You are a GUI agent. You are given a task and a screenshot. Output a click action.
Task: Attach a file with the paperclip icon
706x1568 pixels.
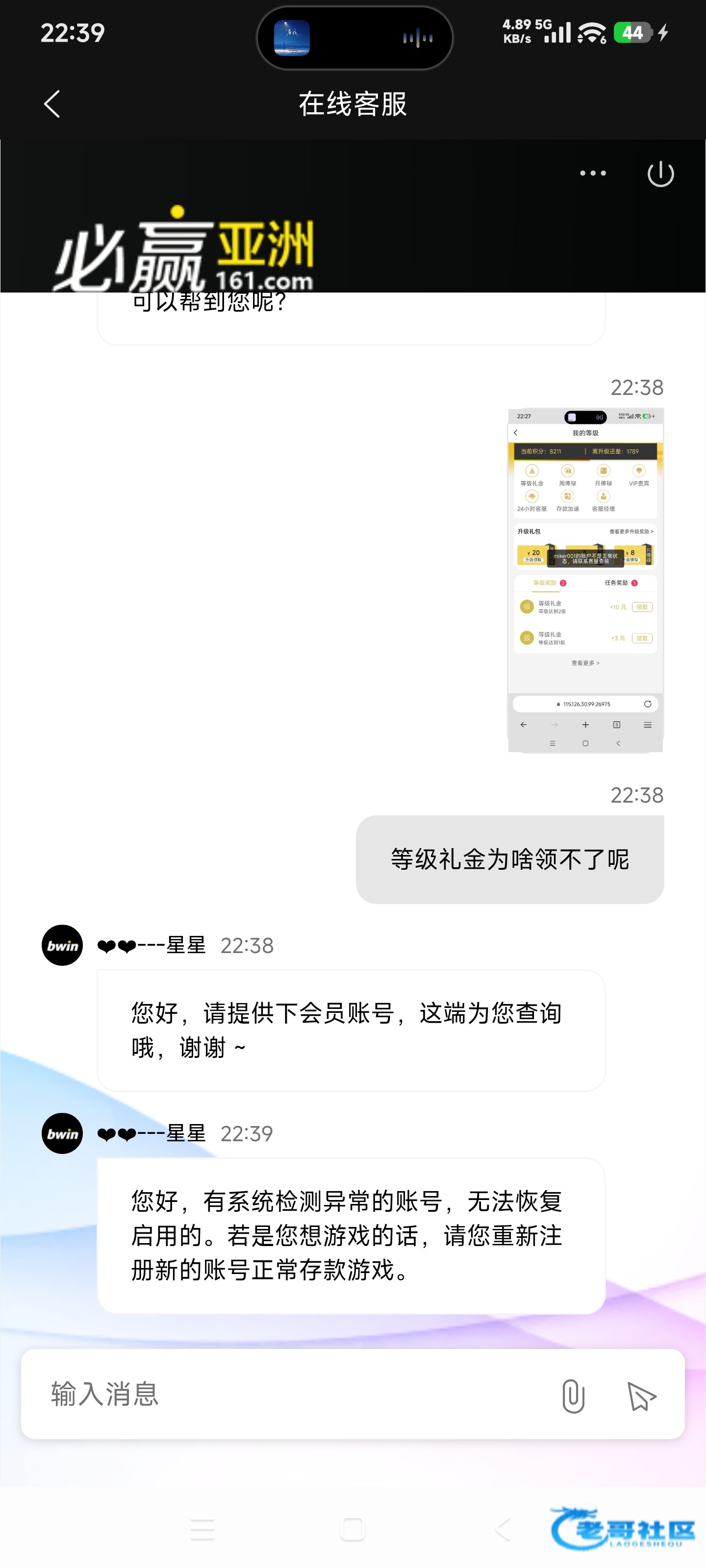[573, 1396]
